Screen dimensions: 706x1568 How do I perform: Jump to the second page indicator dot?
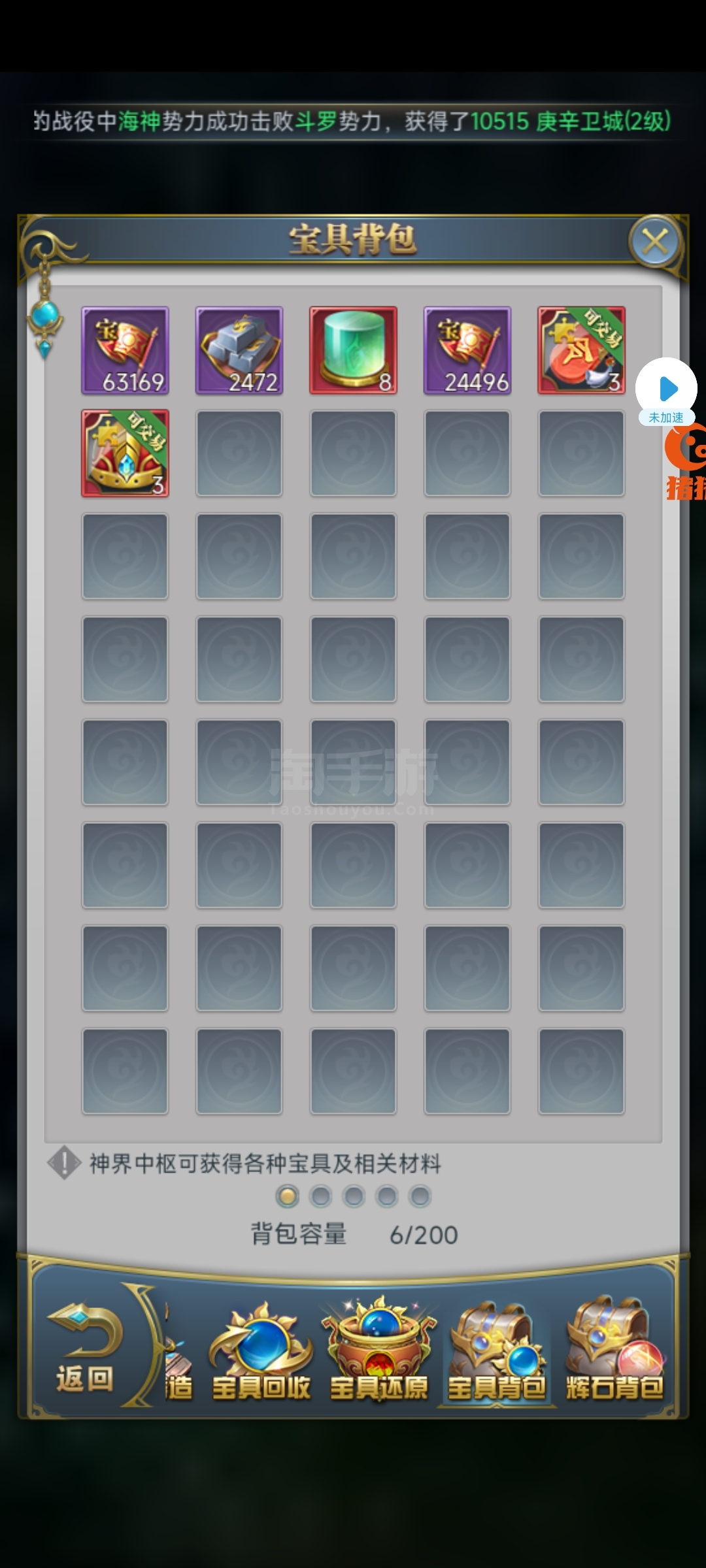(320, 1196)
